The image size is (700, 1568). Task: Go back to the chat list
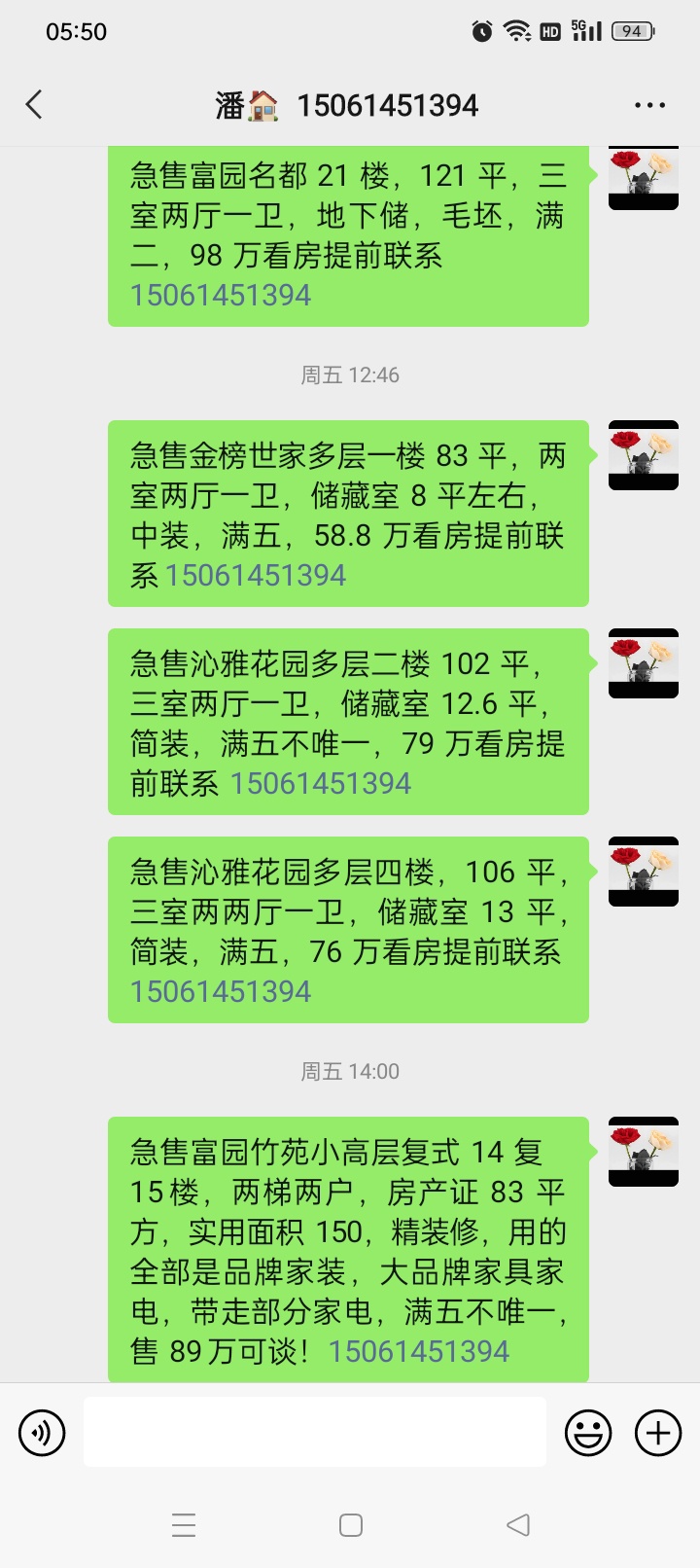coord(35,105)
